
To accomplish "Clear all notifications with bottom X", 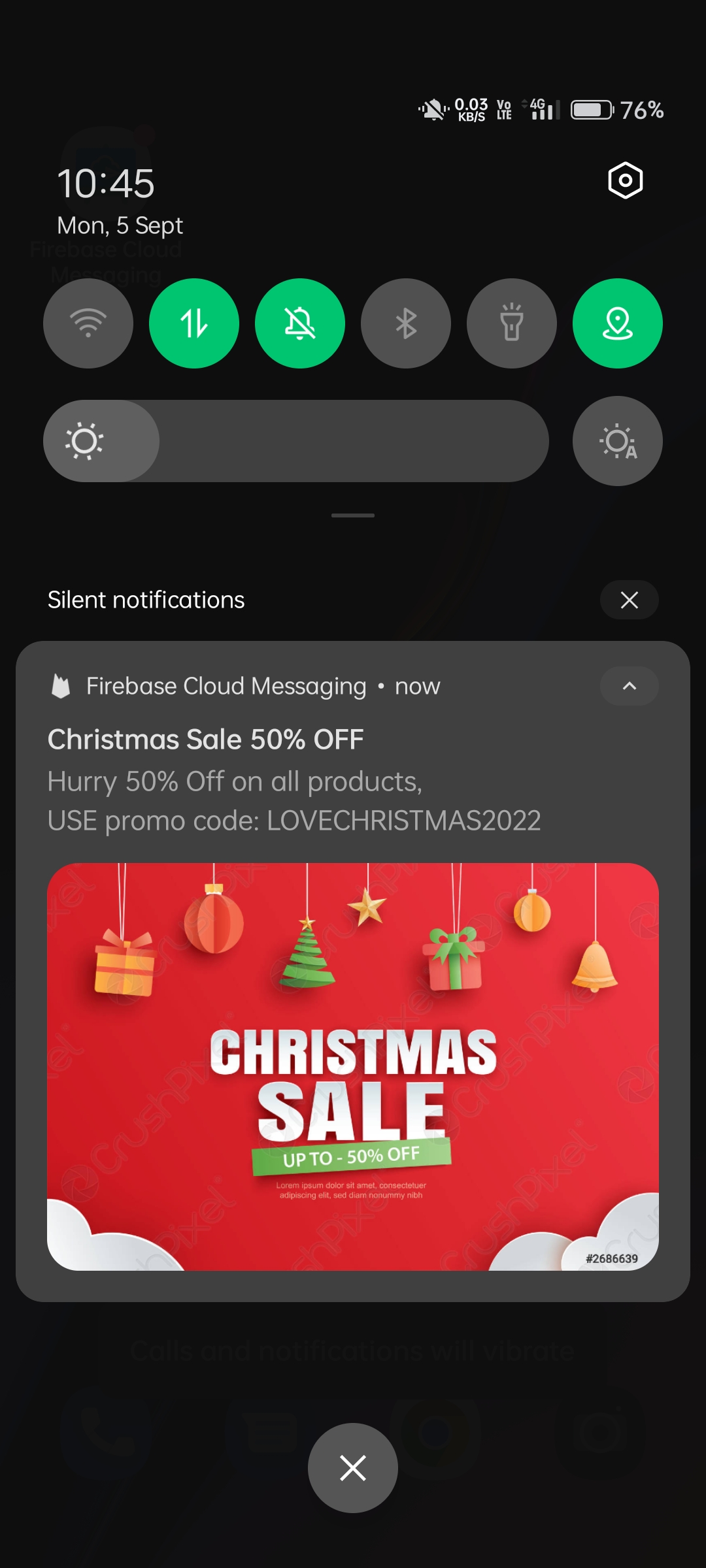I will coord(353,1468).
